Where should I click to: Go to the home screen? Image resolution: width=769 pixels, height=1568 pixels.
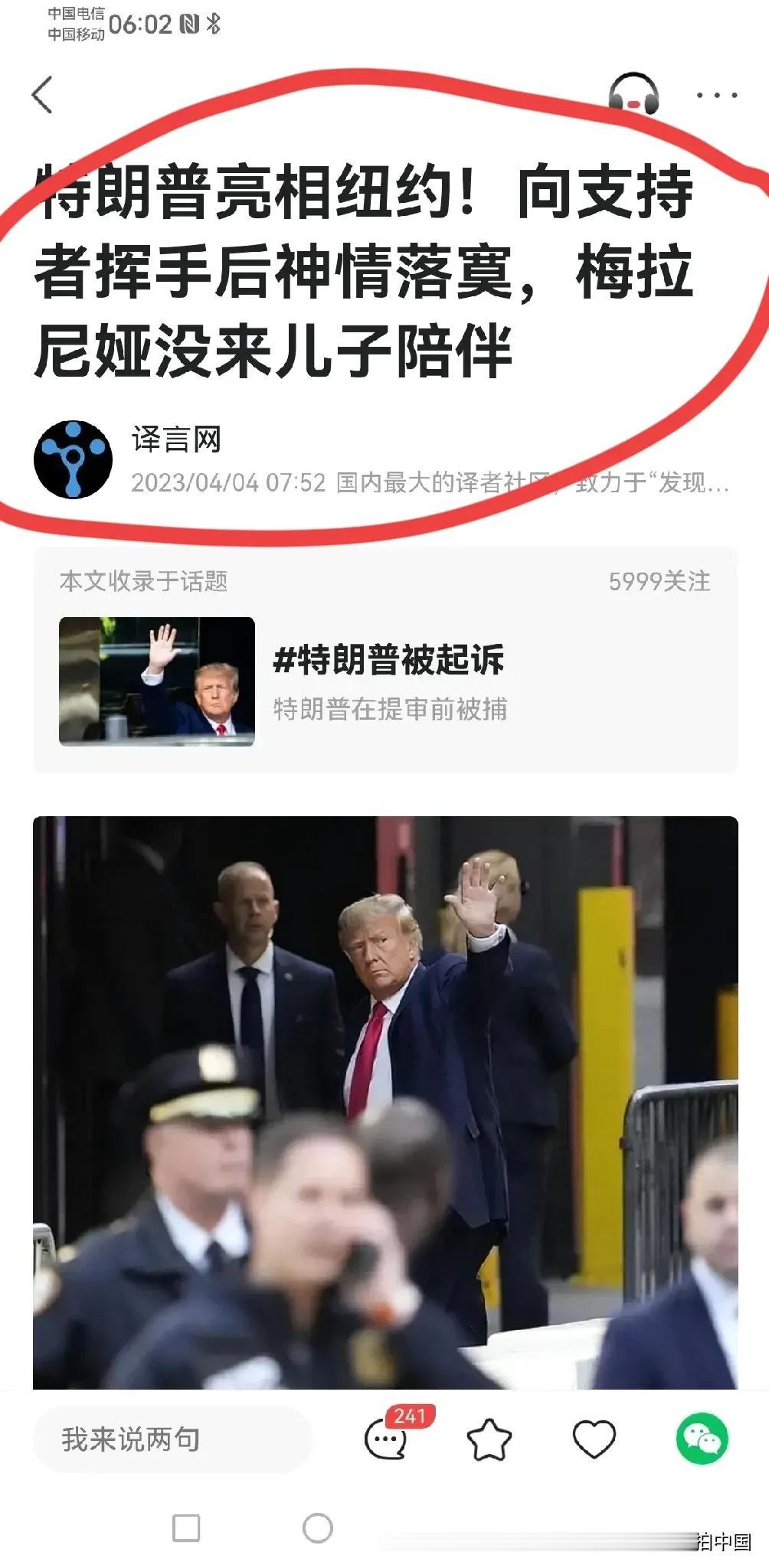point(317,1528)
